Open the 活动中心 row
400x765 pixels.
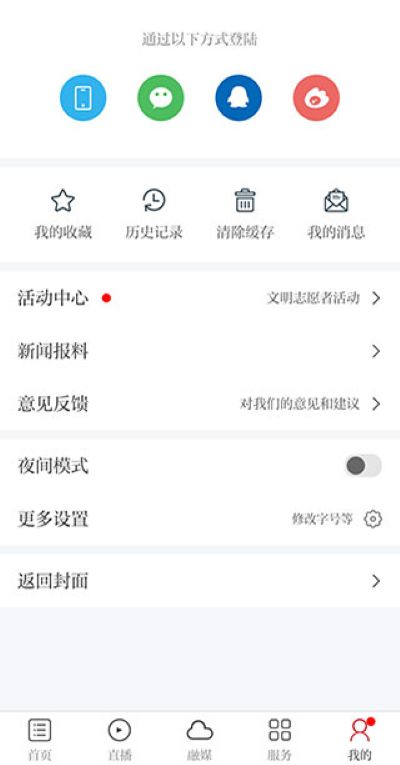200,298
